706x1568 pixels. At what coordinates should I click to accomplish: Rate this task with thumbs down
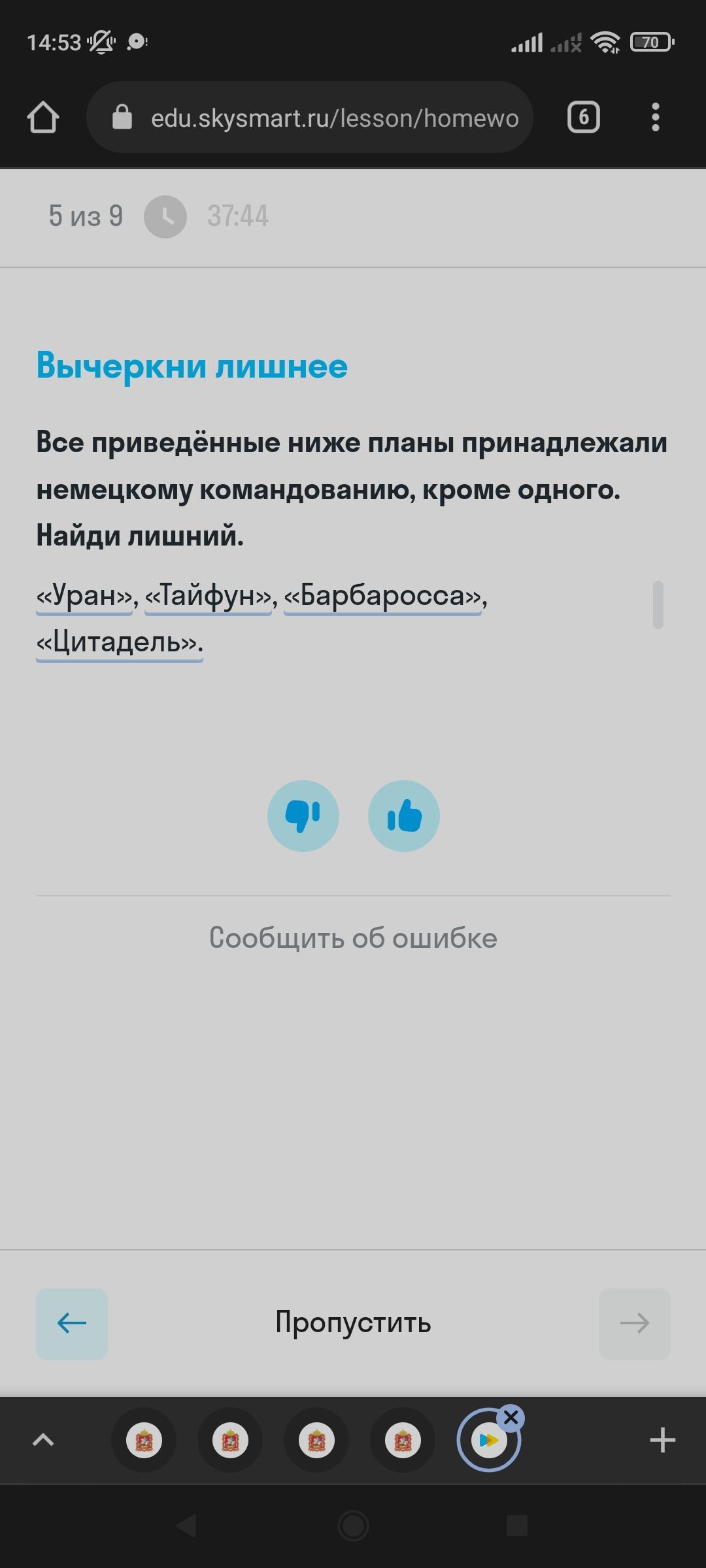click(x=303, y=815)
